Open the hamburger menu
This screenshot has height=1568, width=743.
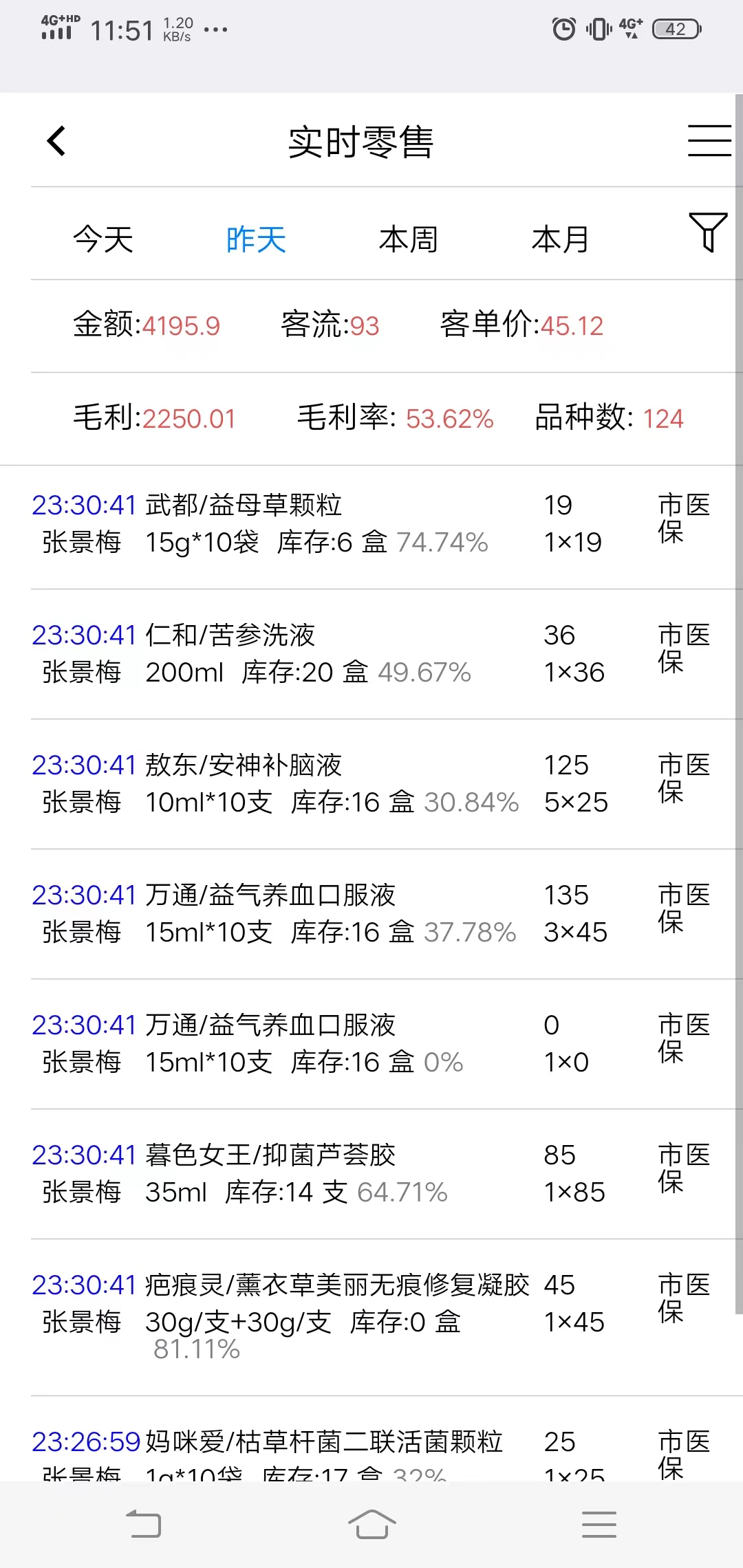(x=709, y=141)
